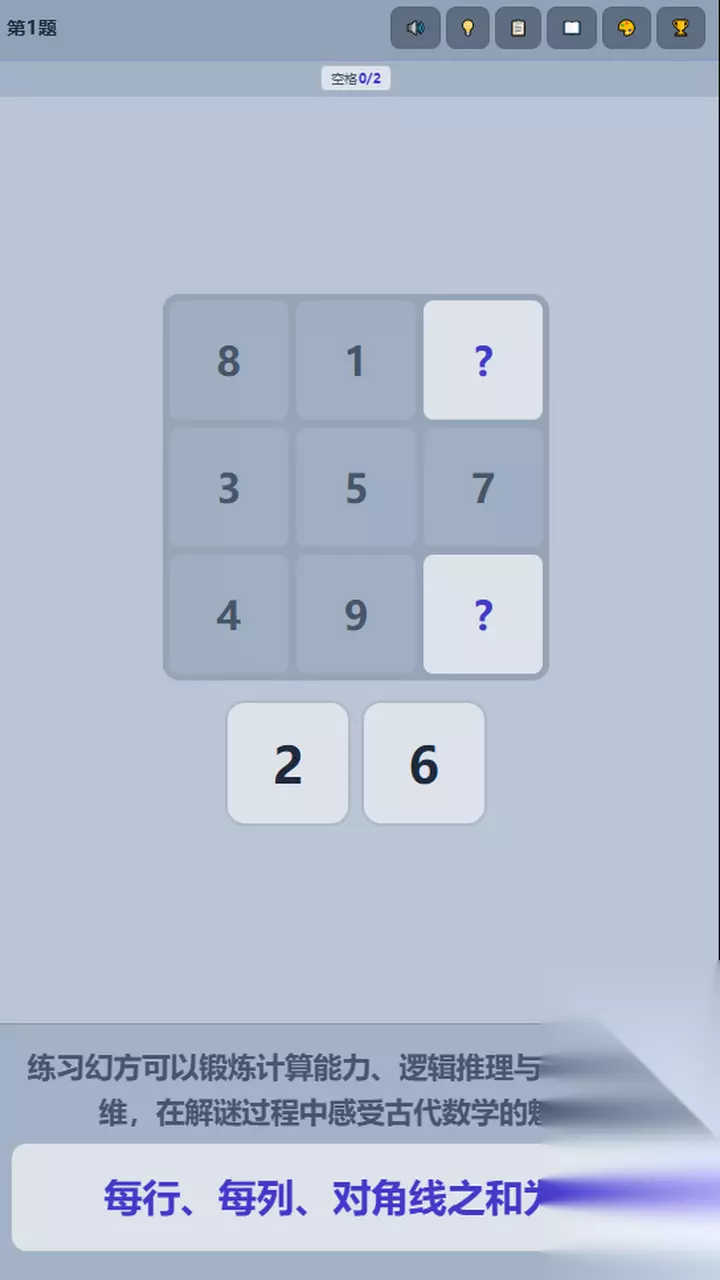Open the clipboard icon
The width and height of the screenshot is (720, 1280).
(x=518, y=28)
